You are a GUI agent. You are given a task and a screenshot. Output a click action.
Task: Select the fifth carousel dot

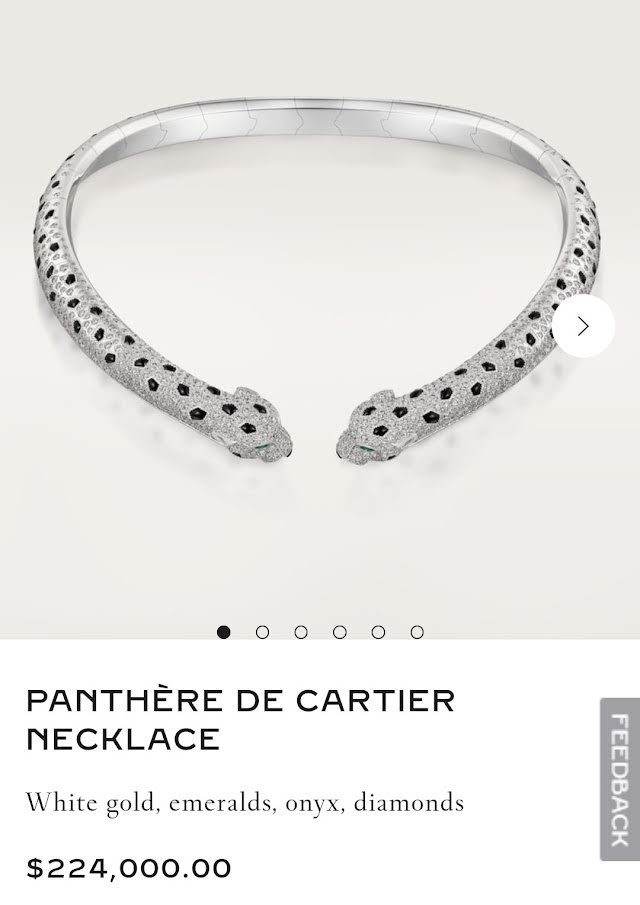tap(378, 632)
